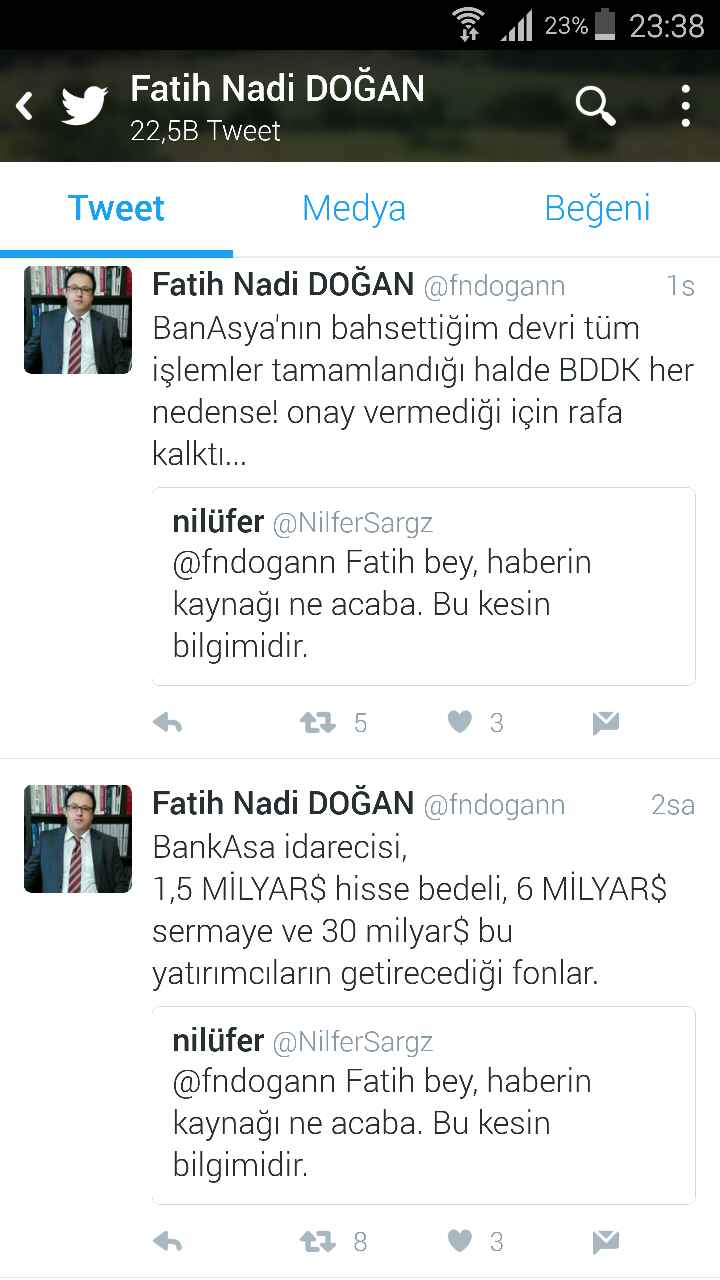Open the avatar on the BankAsa idarecisi tweet
This screenshot has height=1280, width=720.
(x=78, y=839)
